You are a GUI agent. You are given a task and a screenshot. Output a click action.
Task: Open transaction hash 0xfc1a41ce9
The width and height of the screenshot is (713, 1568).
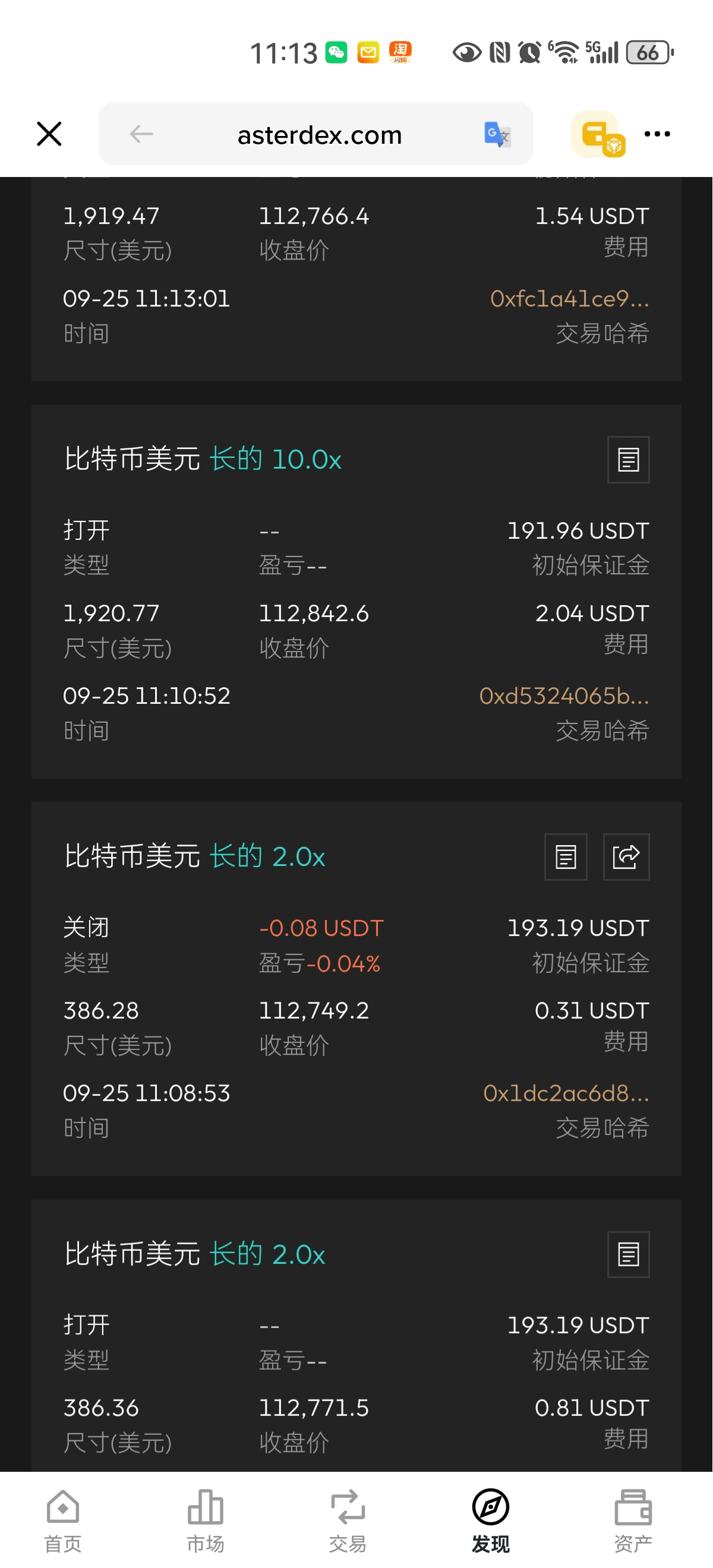tap(570, 299)
